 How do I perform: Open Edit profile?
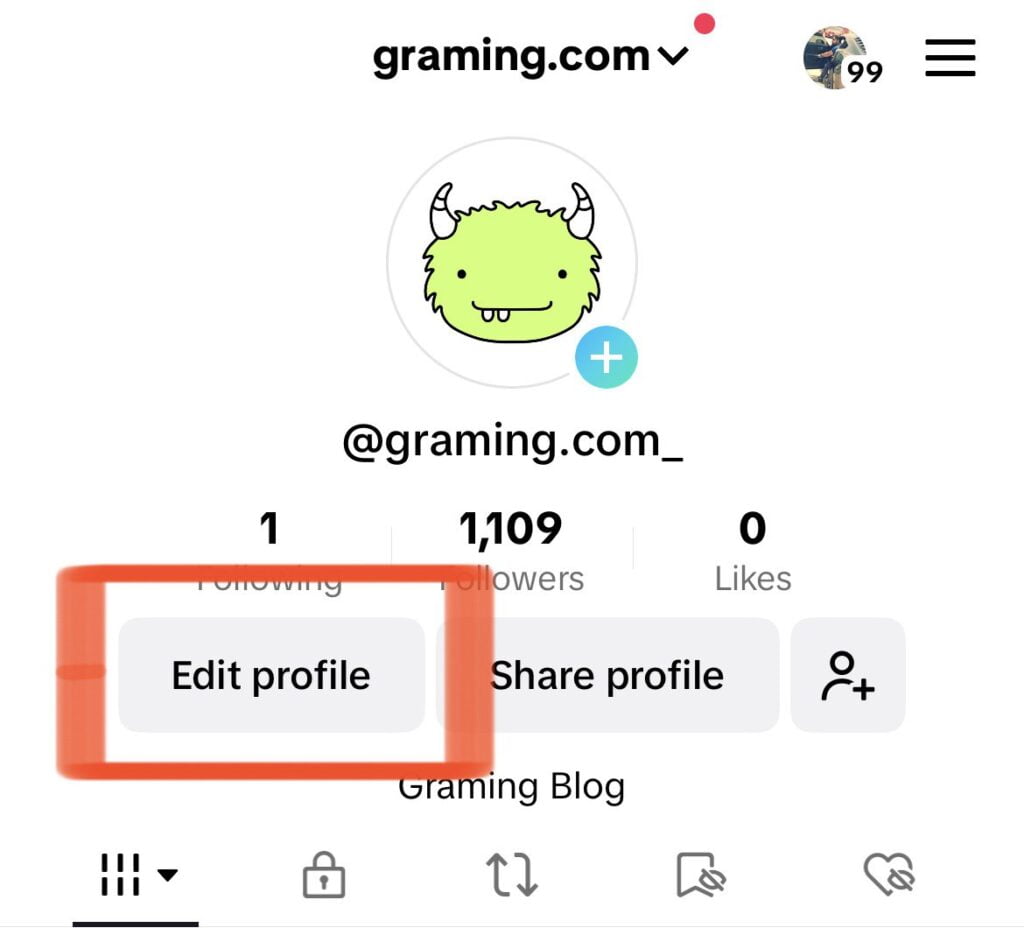pos(271,675)
